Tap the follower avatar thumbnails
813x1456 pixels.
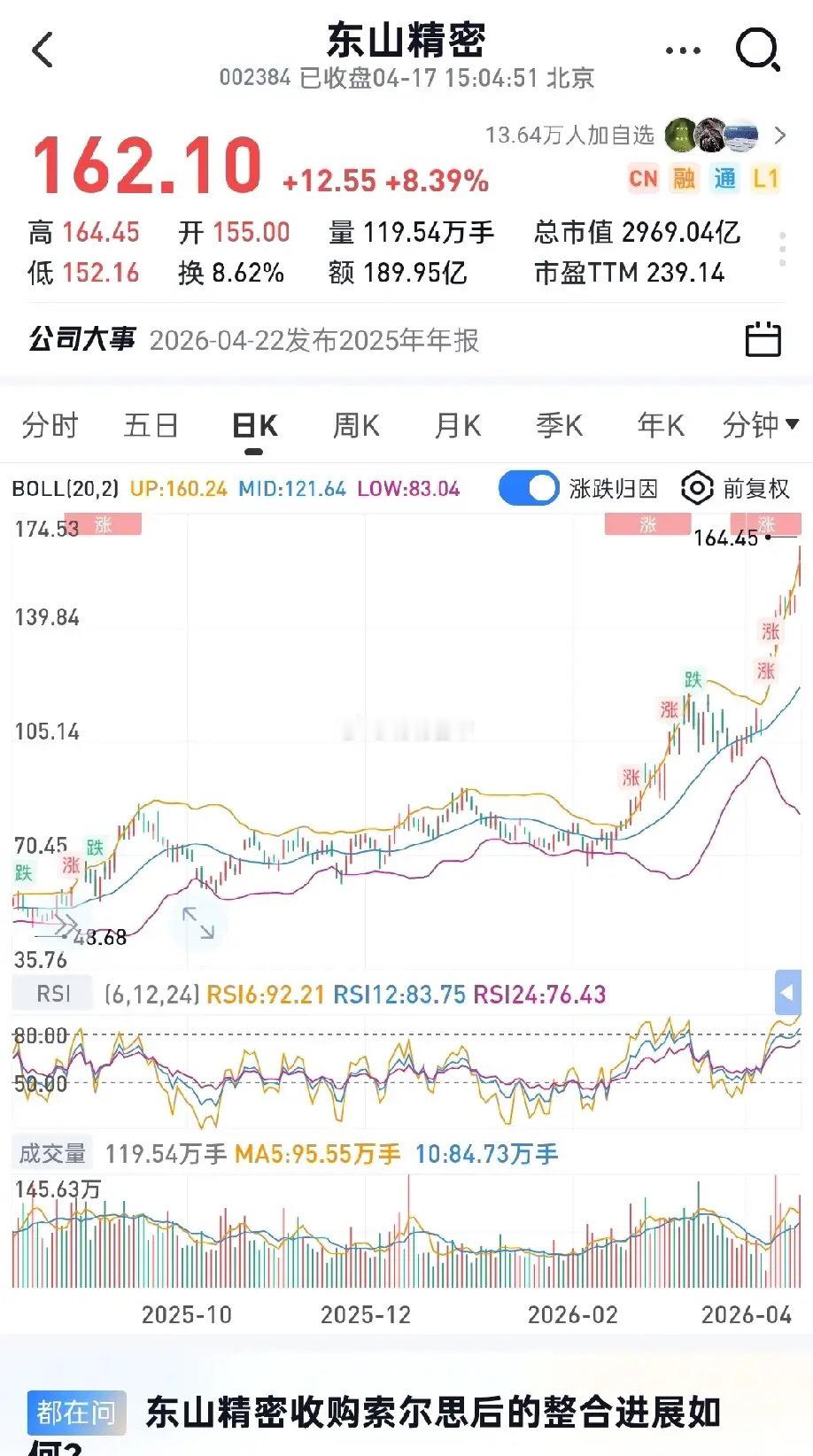pos(708,137)
